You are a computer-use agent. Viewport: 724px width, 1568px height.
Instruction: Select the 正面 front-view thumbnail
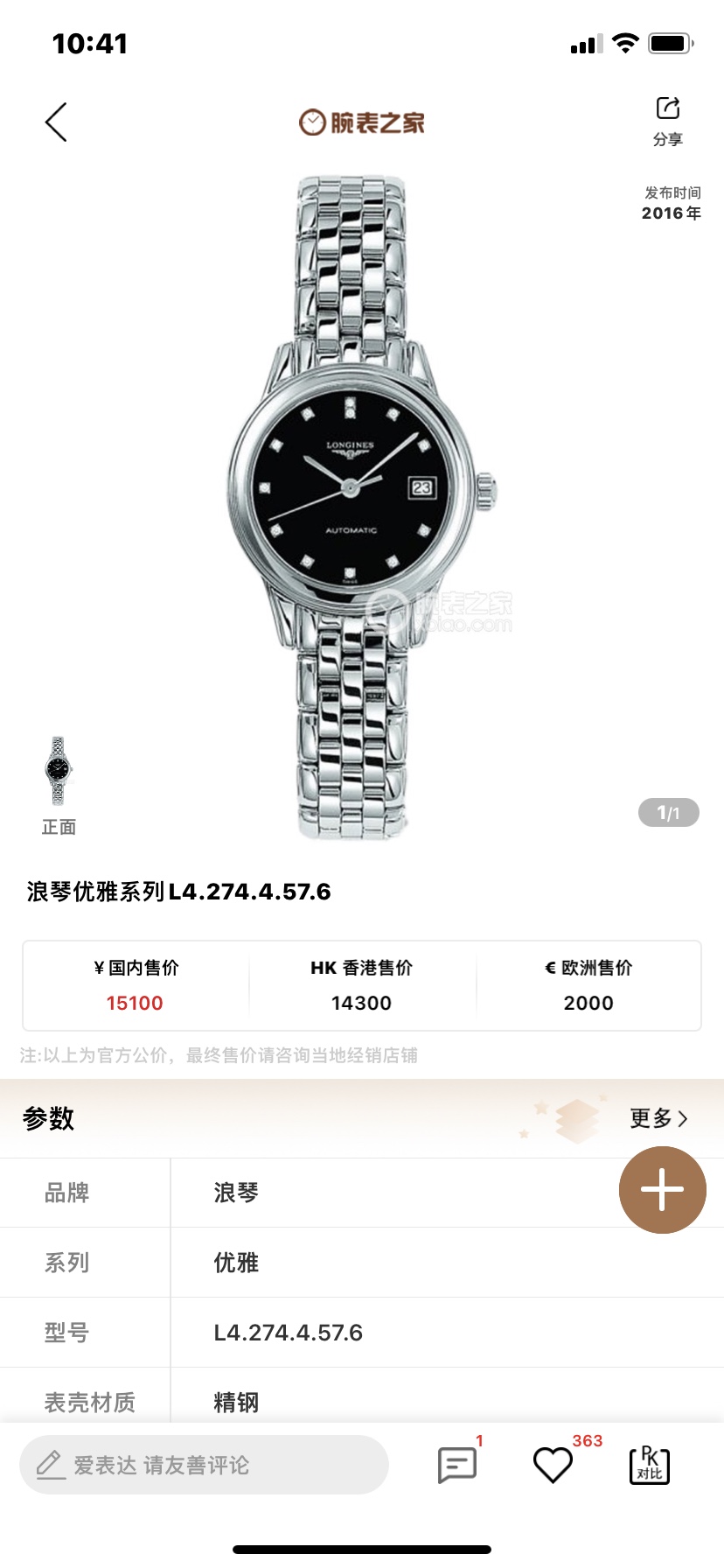tap(59, 772)
